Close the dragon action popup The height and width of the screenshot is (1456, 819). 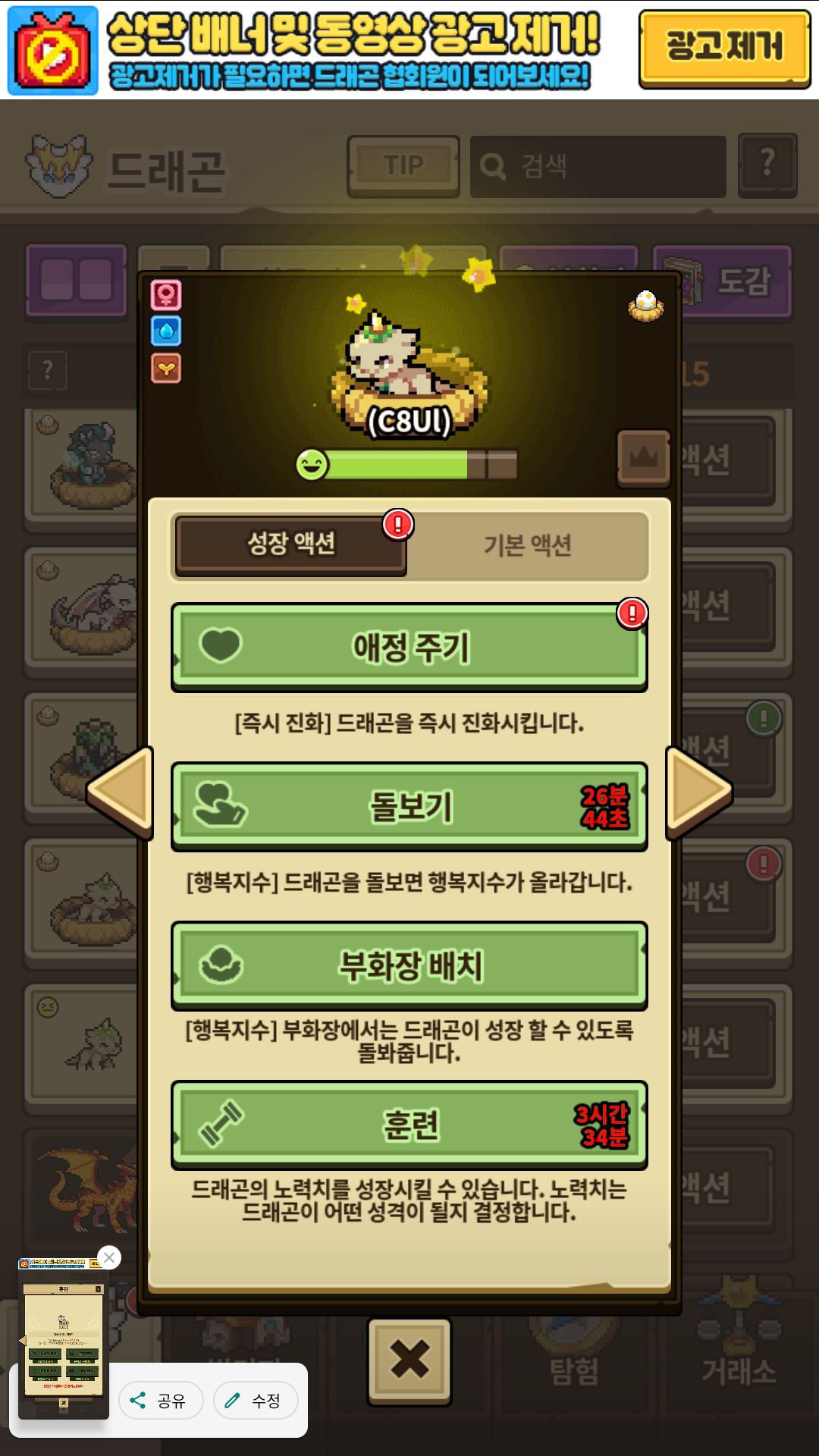(x=409, y=1359)
